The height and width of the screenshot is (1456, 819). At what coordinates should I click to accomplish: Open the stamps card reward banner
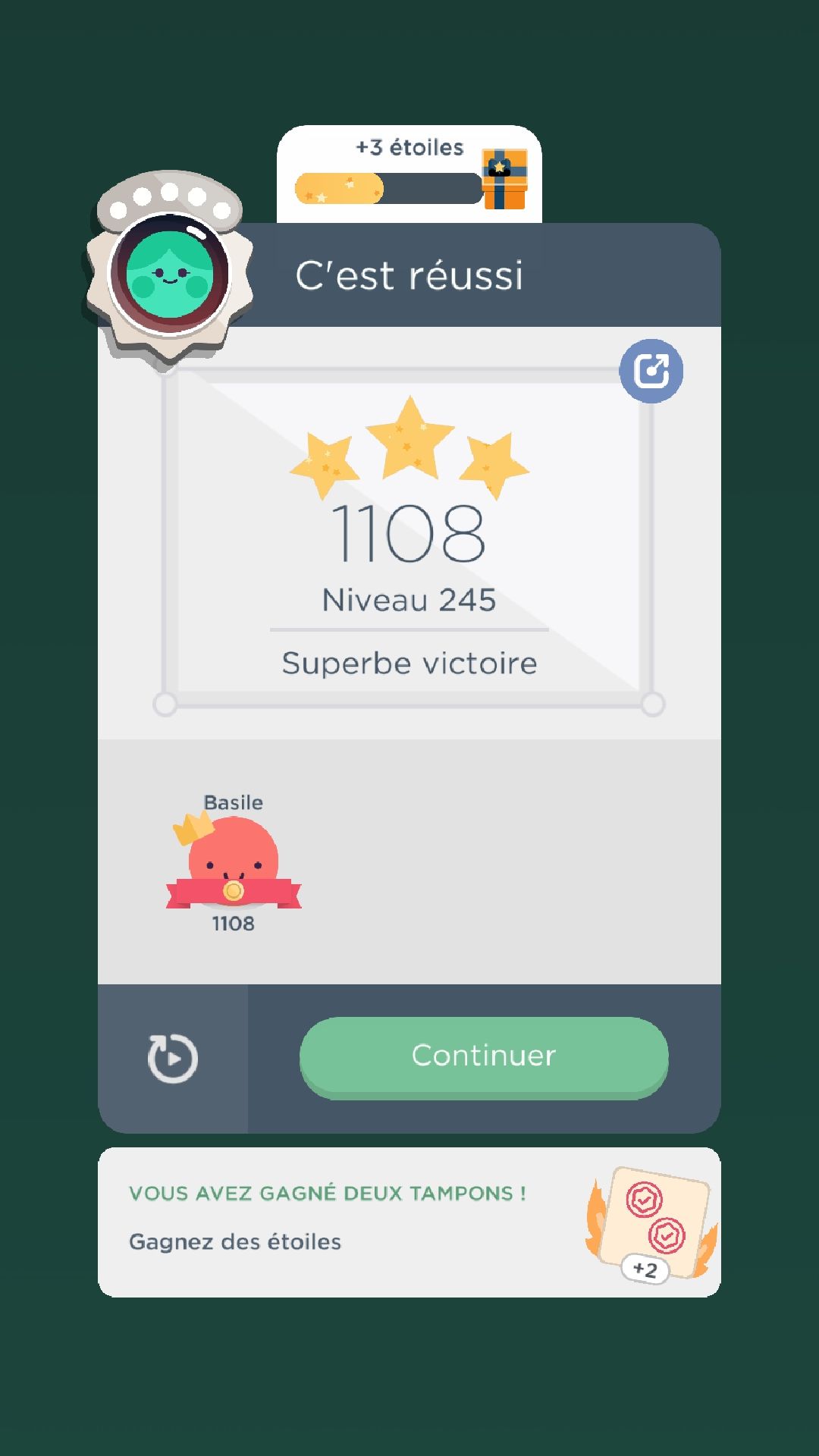[x=409, y=1222]
